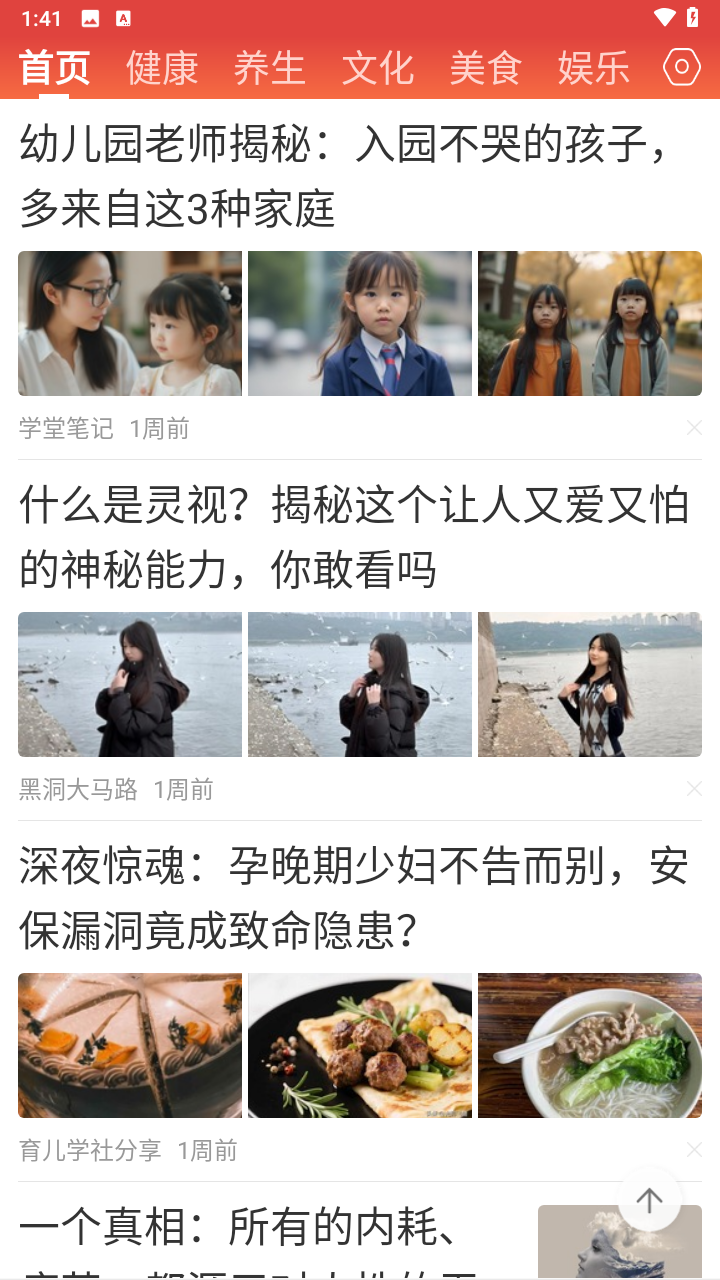This screenshot has width=720, height=1280.
Task: Tap the back-to-top arrow button
Action: [x=650, y=1200]
